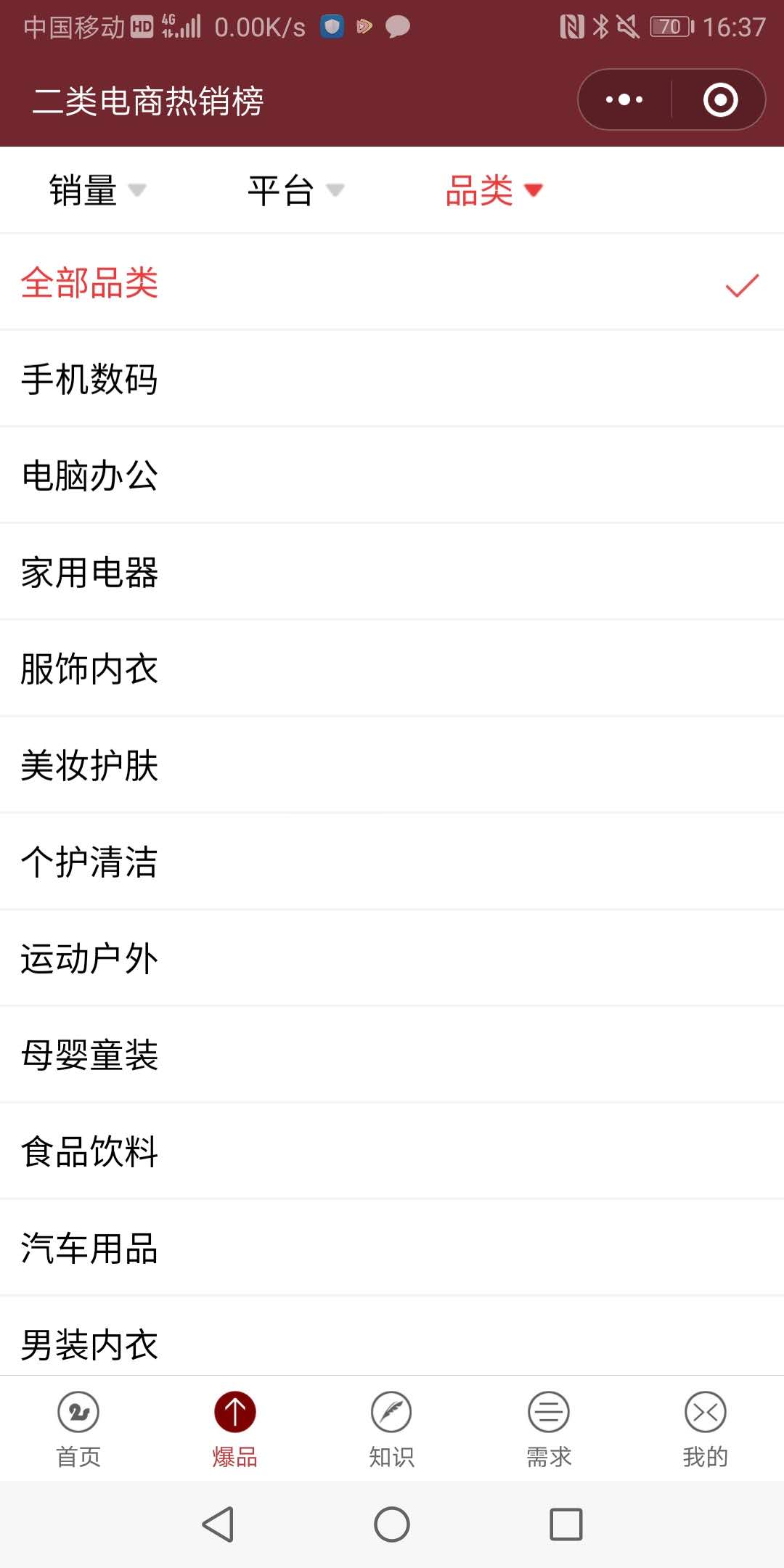Switch to the 首页 tab
Image resolution: width=784 pixels, height=1568 pixels.
(x=78, y=1429)
